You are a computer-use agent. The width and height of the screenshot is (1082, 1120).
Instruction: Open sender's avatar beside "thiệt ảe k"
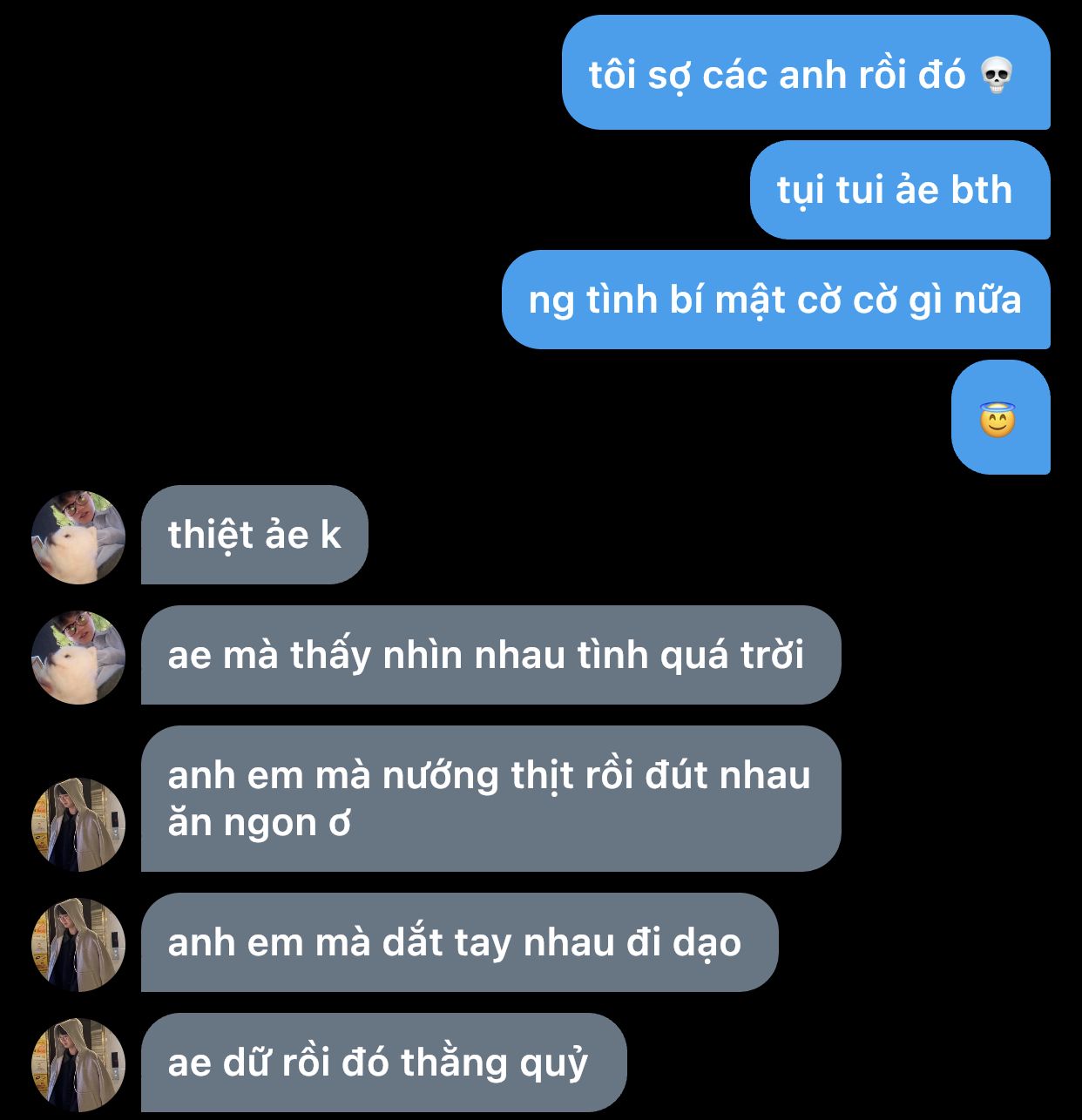coord(78,536)
